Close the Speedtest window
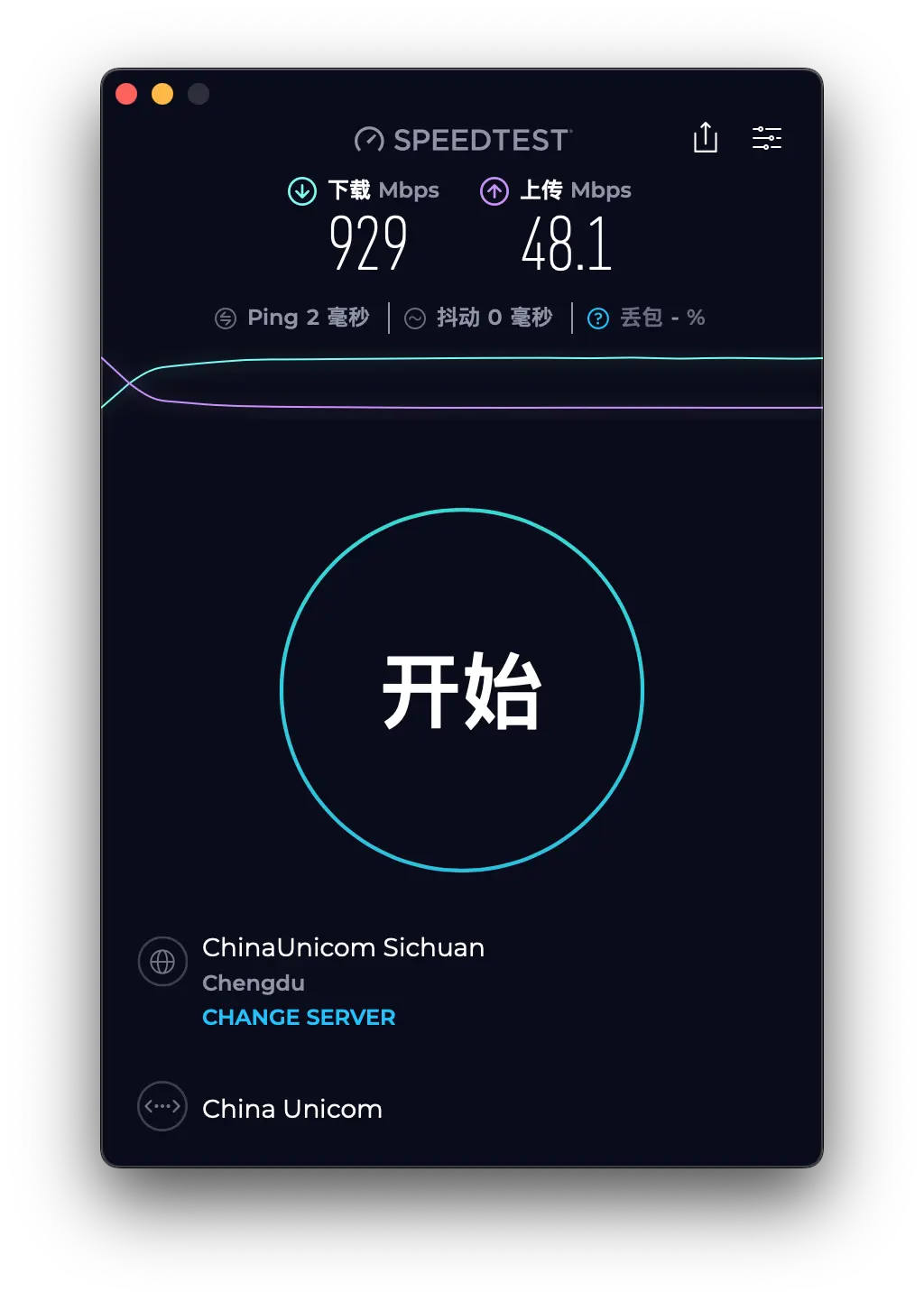 (x=126, y=94)
